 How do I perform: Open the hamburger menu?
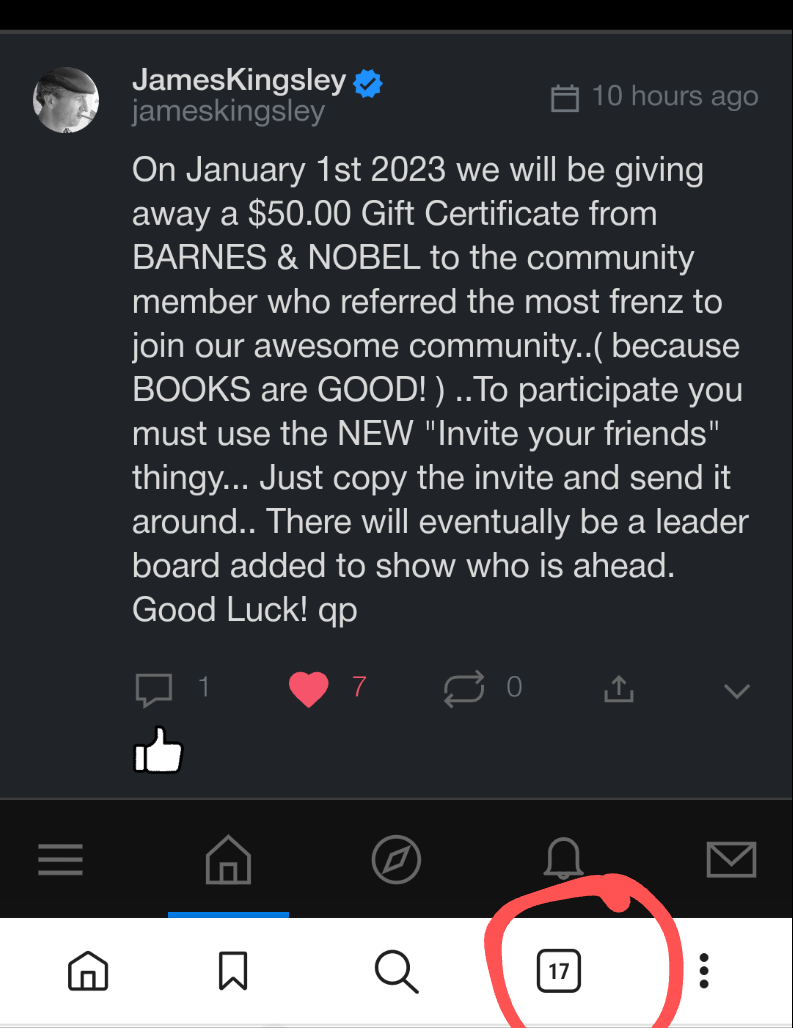[61, 859]
